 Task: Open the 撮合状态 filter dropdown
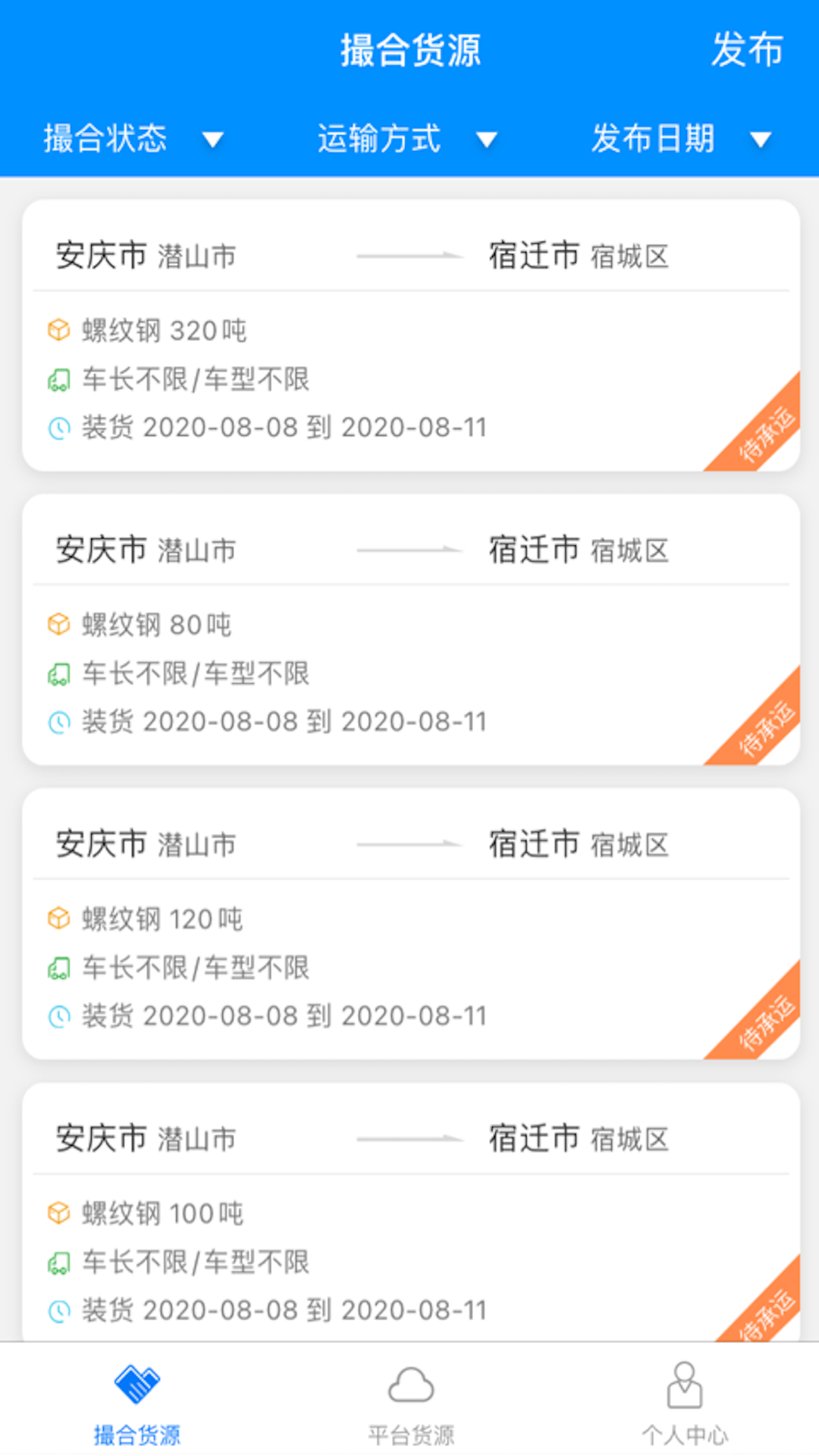(x=130, y=139)
